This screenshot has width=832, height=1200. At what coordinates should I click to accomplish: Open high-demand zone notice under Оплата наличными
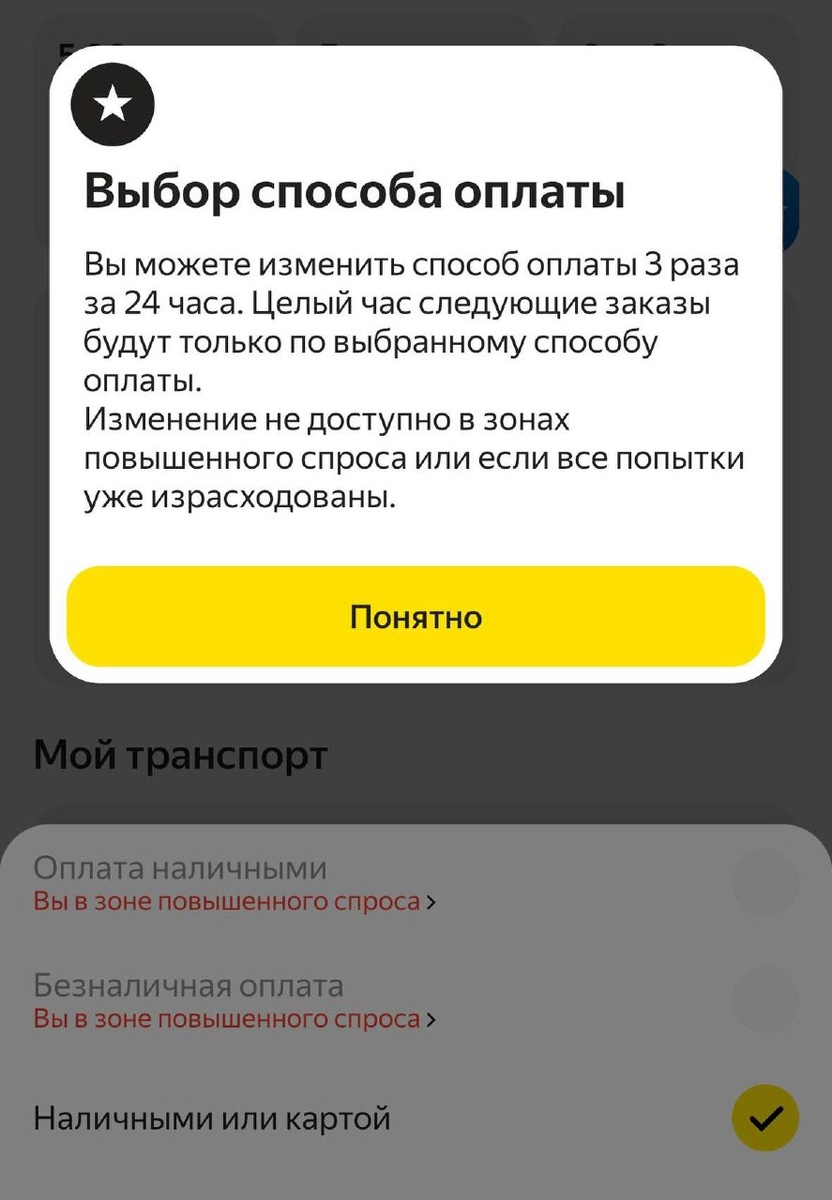click(x=235, y=902)
